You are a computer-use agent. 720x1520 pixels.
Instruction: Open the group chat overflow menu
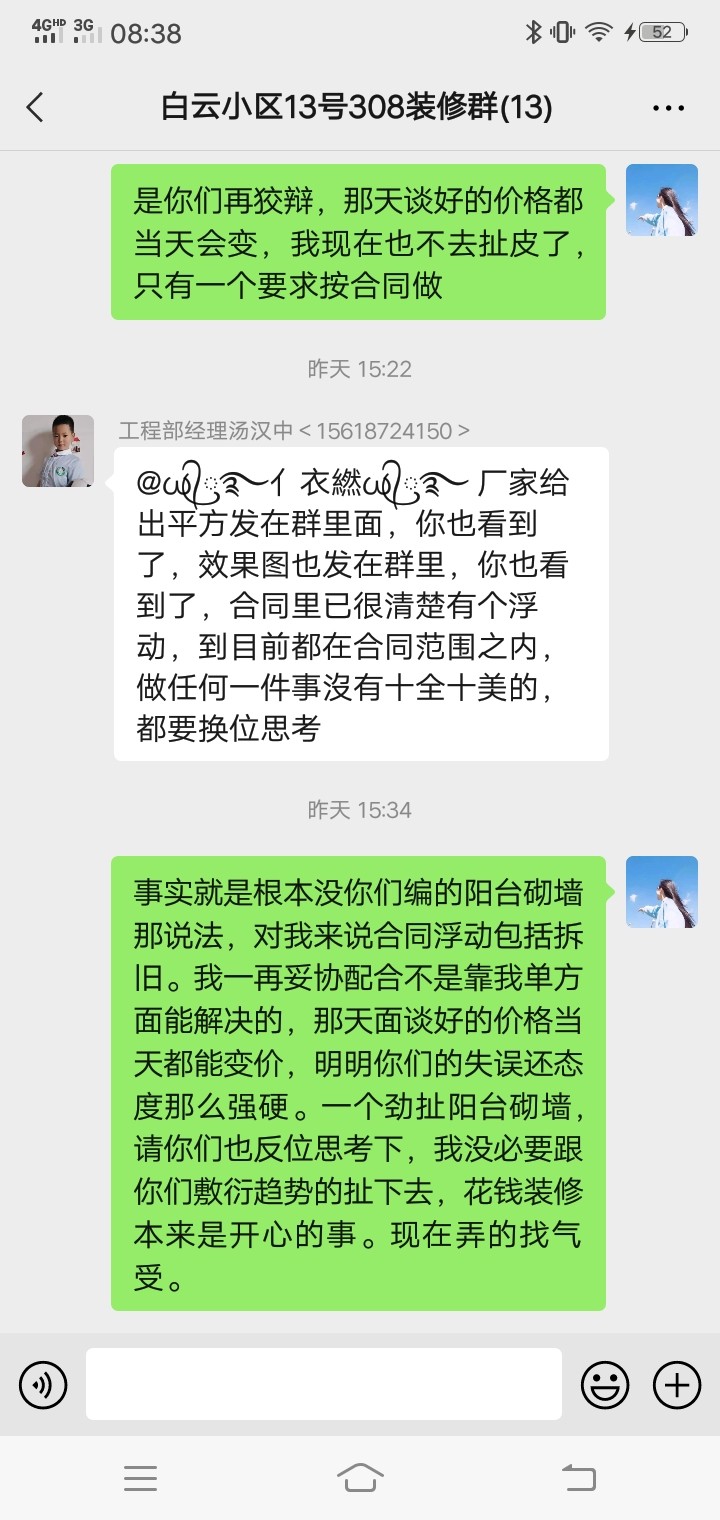(668, 108)
